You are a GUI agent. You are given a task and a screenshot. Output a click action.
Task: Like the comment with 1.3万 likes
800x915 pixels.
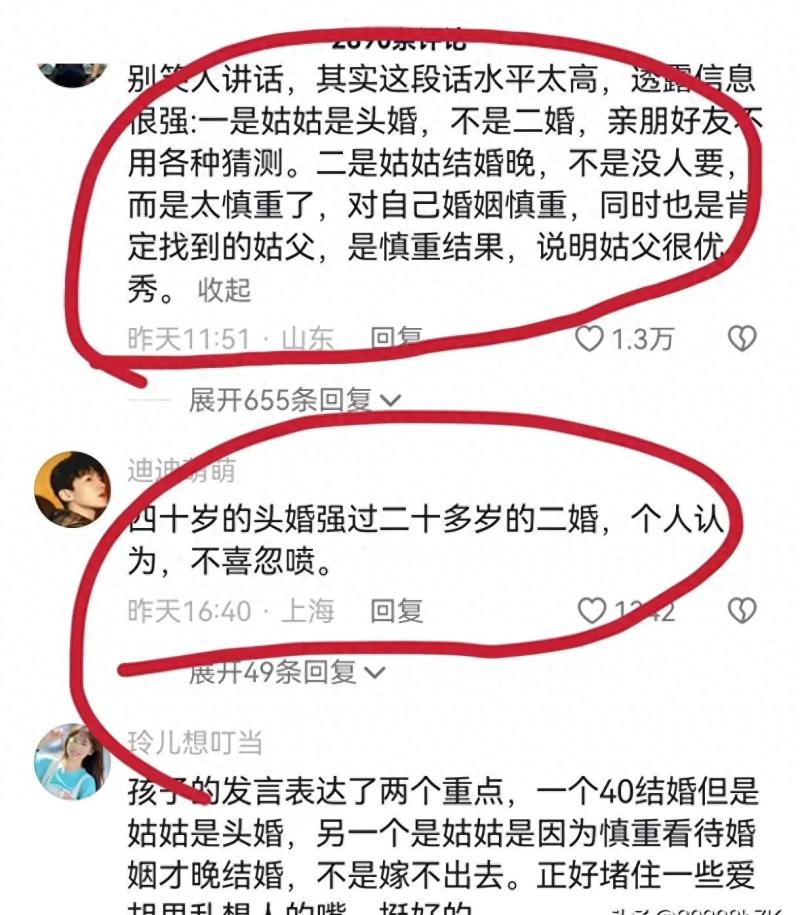point(592,340)
